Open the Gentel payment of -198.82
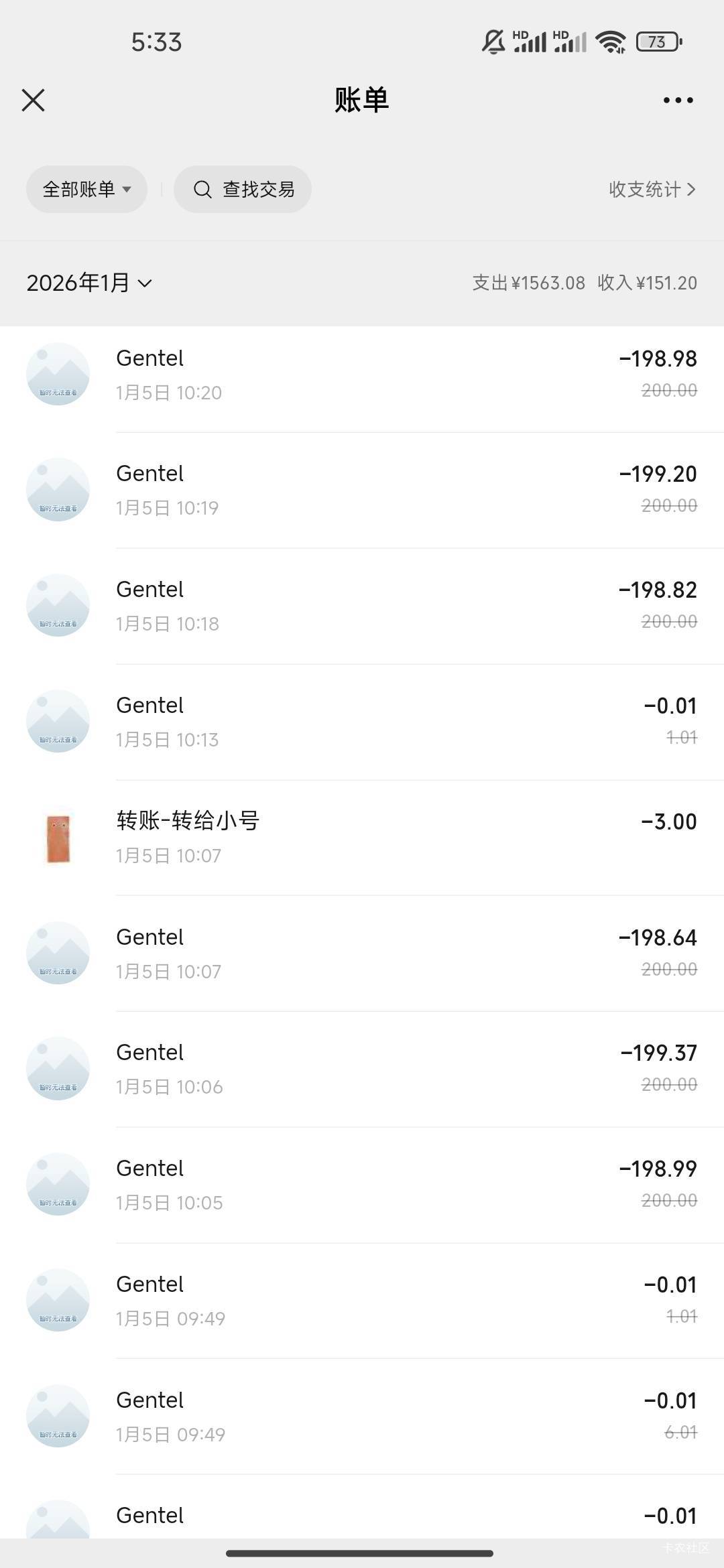 (x=362, y=606)
